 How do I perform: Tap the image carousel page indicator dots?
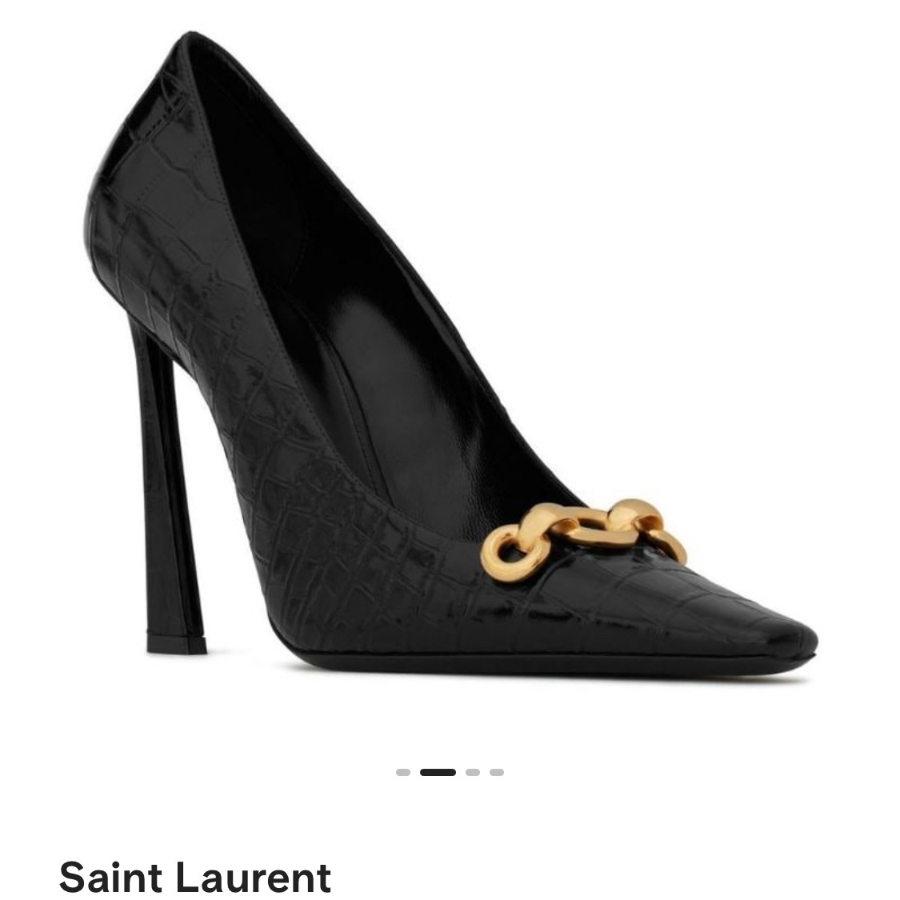point(449,772)
